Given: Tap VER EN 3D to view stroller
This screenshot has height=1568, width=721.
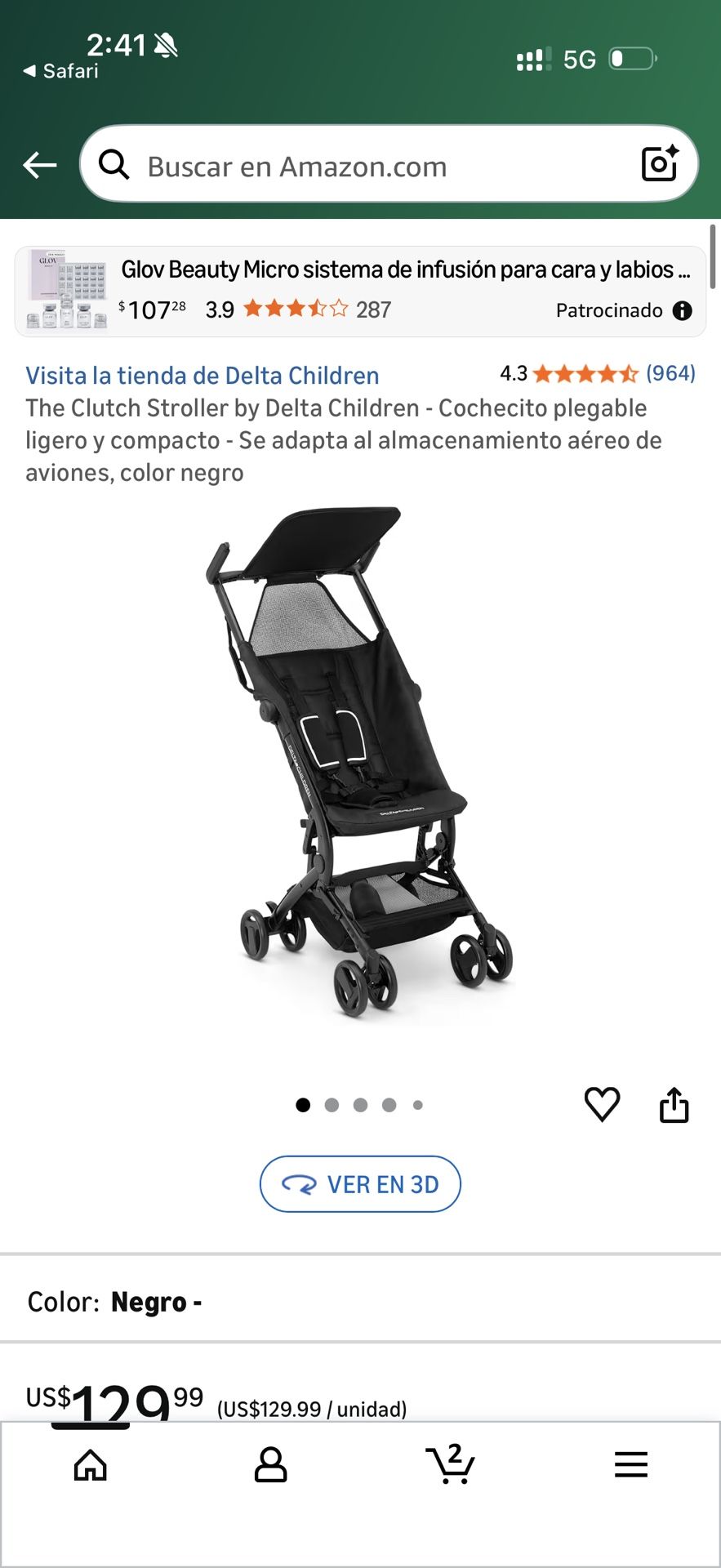Looking at the screenshot, I should click(360, 1183).
